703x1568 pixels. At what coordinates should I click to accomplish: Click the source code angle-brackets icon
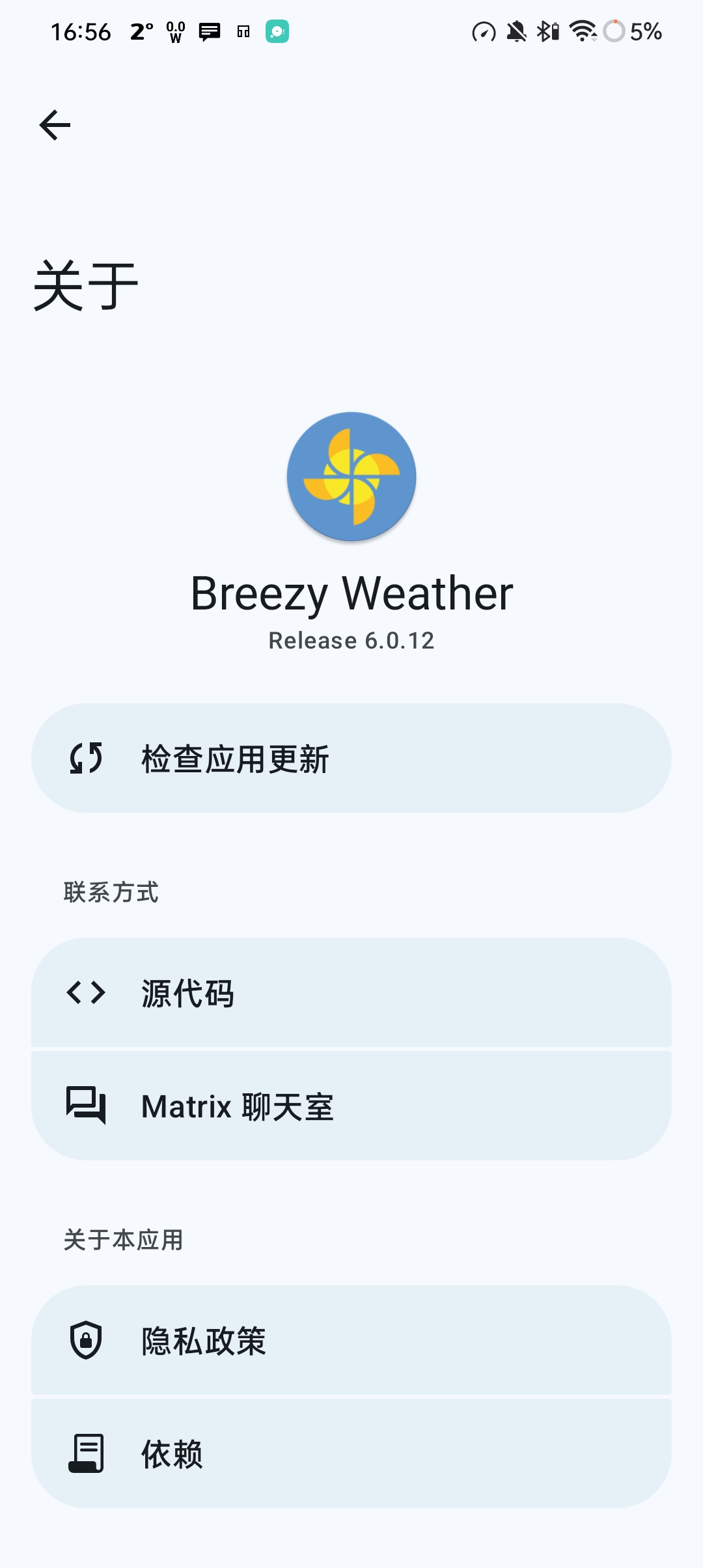(x=86, y=992)
